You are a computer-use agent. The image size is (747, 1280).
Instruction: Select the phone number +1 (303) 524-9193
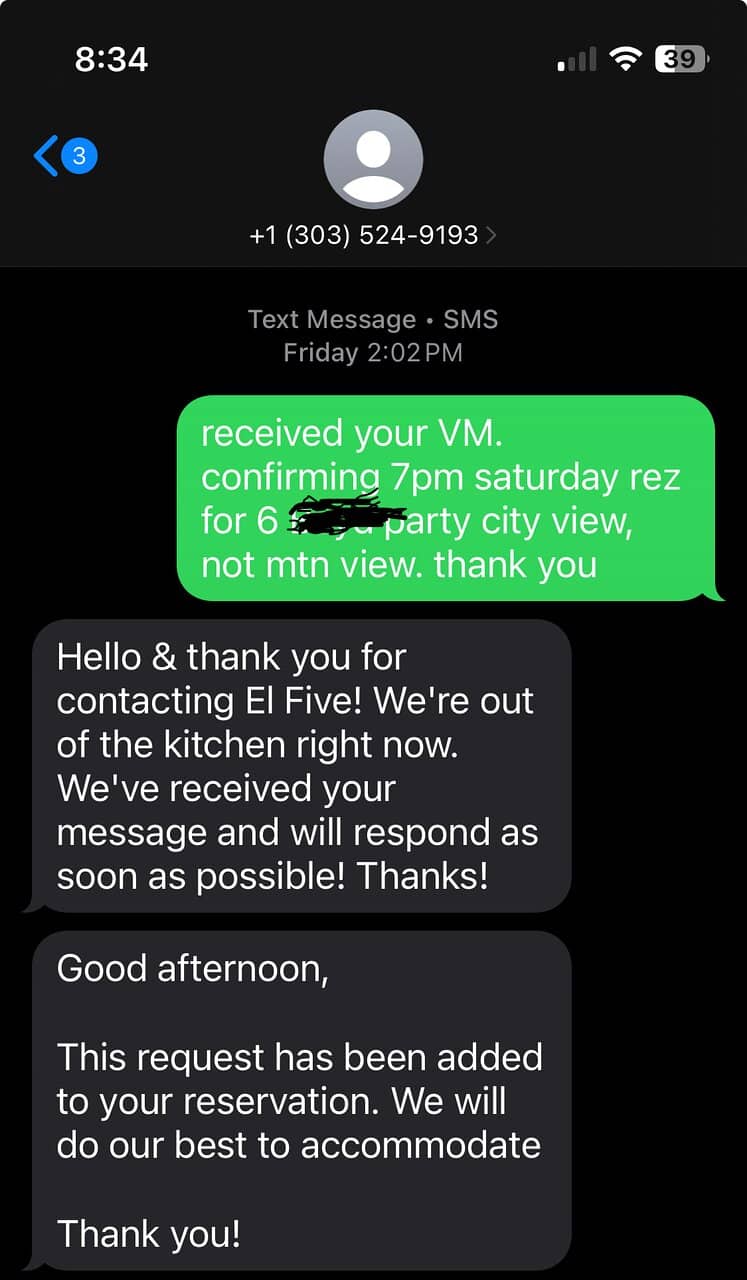(x=363, y=234)
